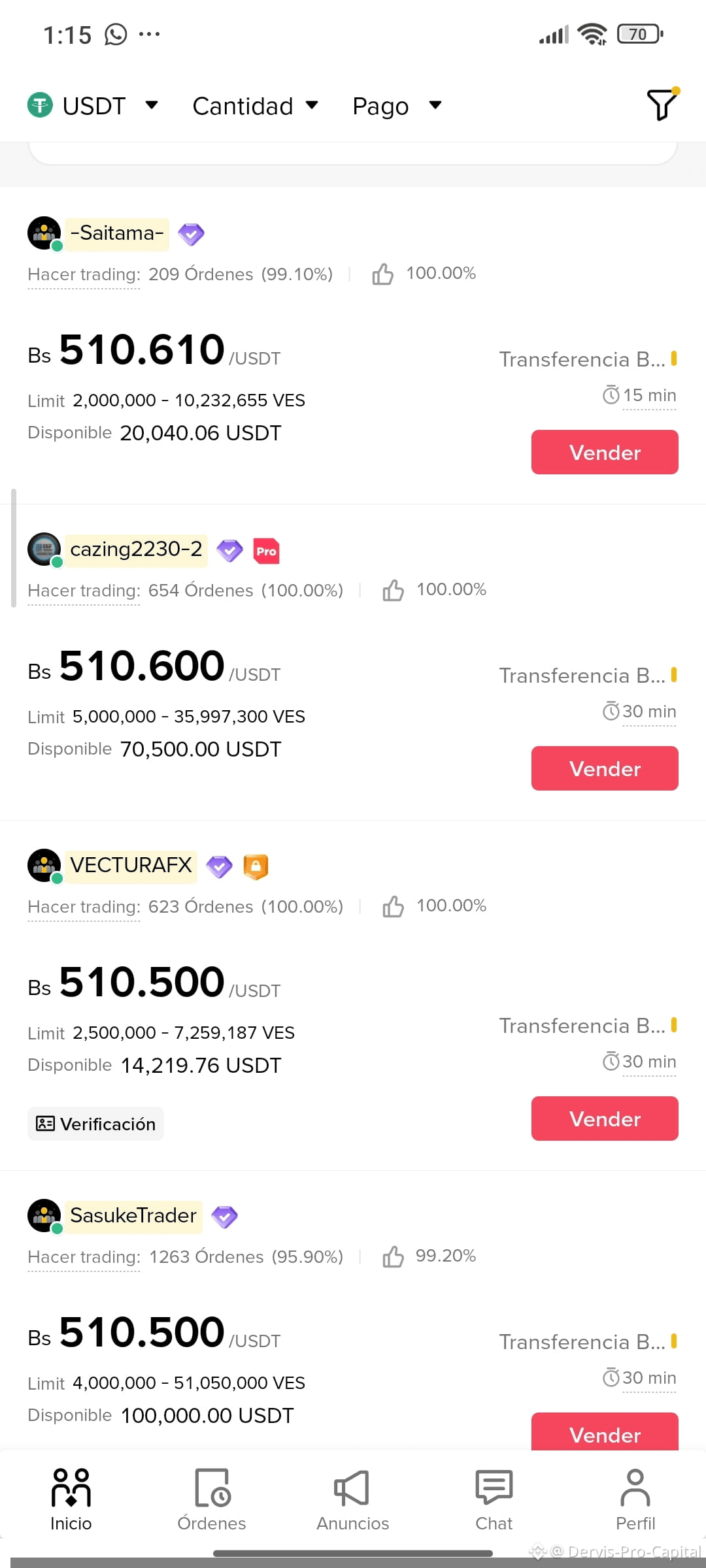
Task: Open -Saitama- merchant avatar
Action: 43,233
